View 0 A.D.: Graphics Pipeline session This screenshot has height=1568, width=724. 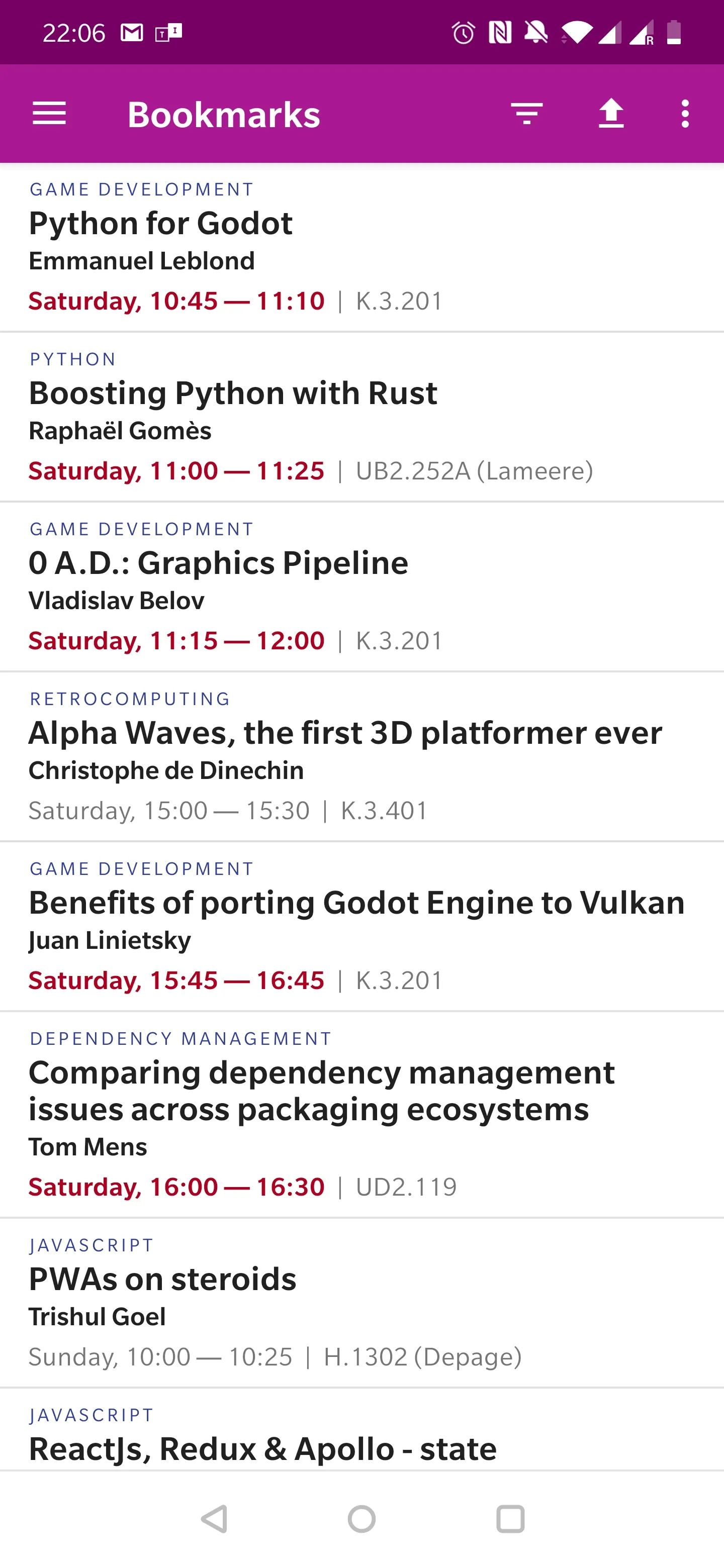pyautogui.click(x=361, y=587)
